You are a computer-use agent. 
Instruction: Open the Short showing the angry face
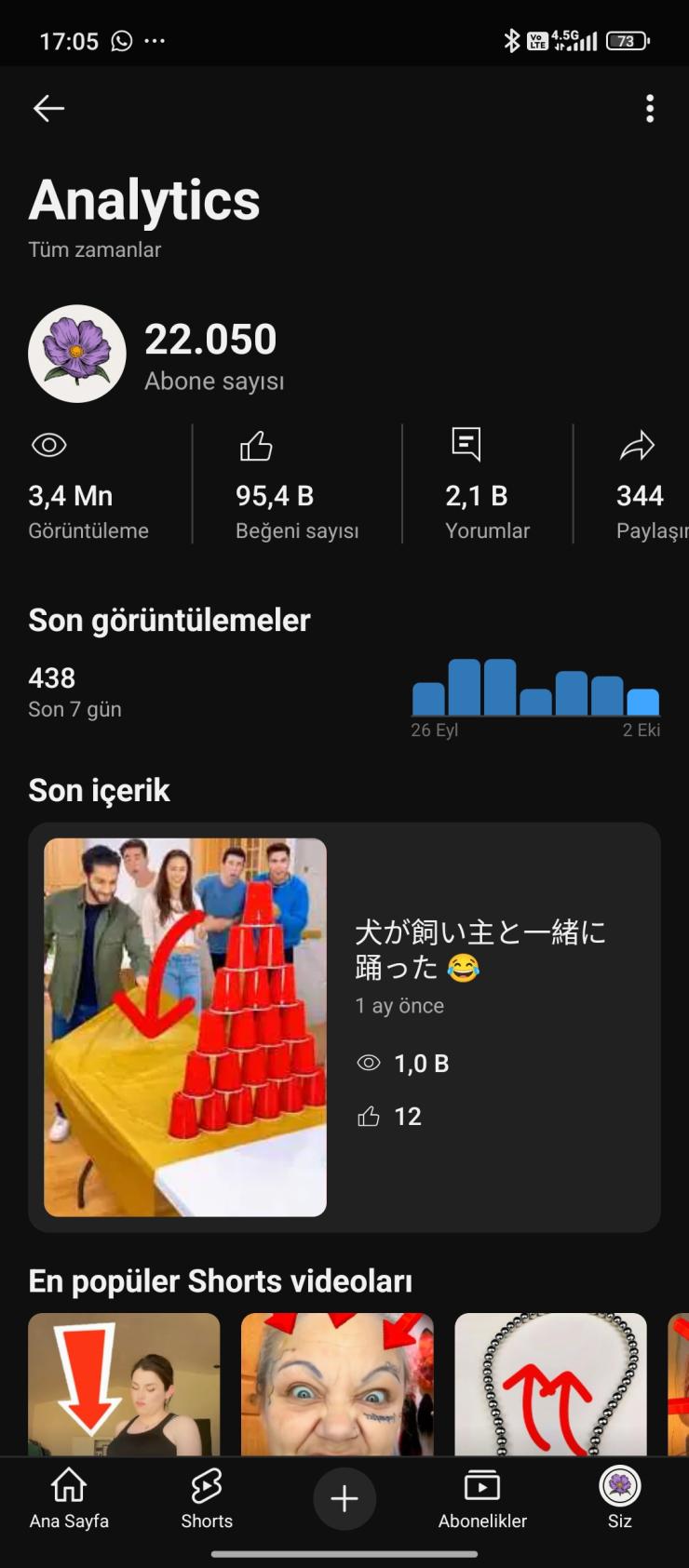[x=337, y=1385]
